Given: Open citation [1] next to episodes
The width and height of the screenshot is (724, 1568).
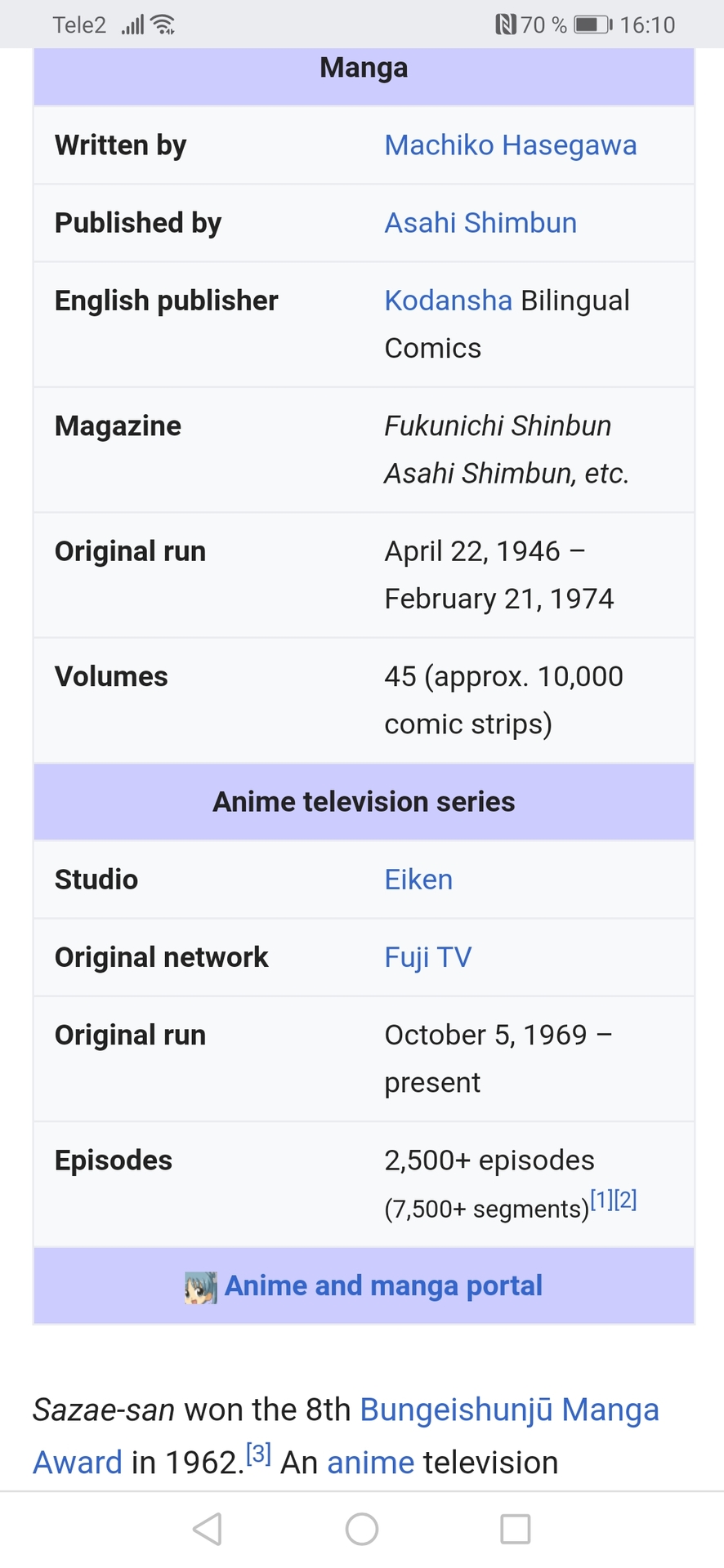Looking at the screenshot, I should [x=601, y=1200].
